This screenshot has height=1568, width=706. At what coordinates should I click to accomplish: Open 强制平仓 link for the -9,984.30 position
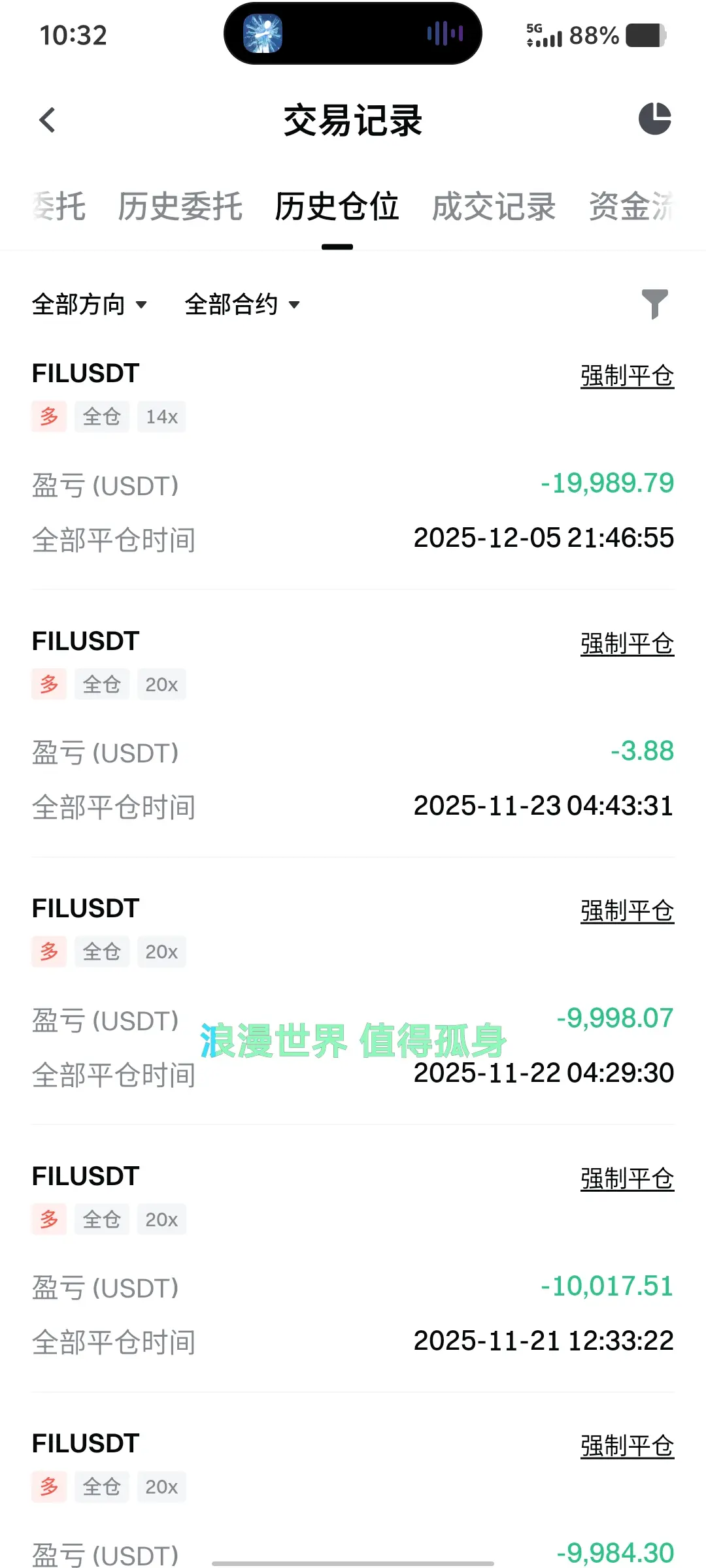click(x=627, y=1446)
